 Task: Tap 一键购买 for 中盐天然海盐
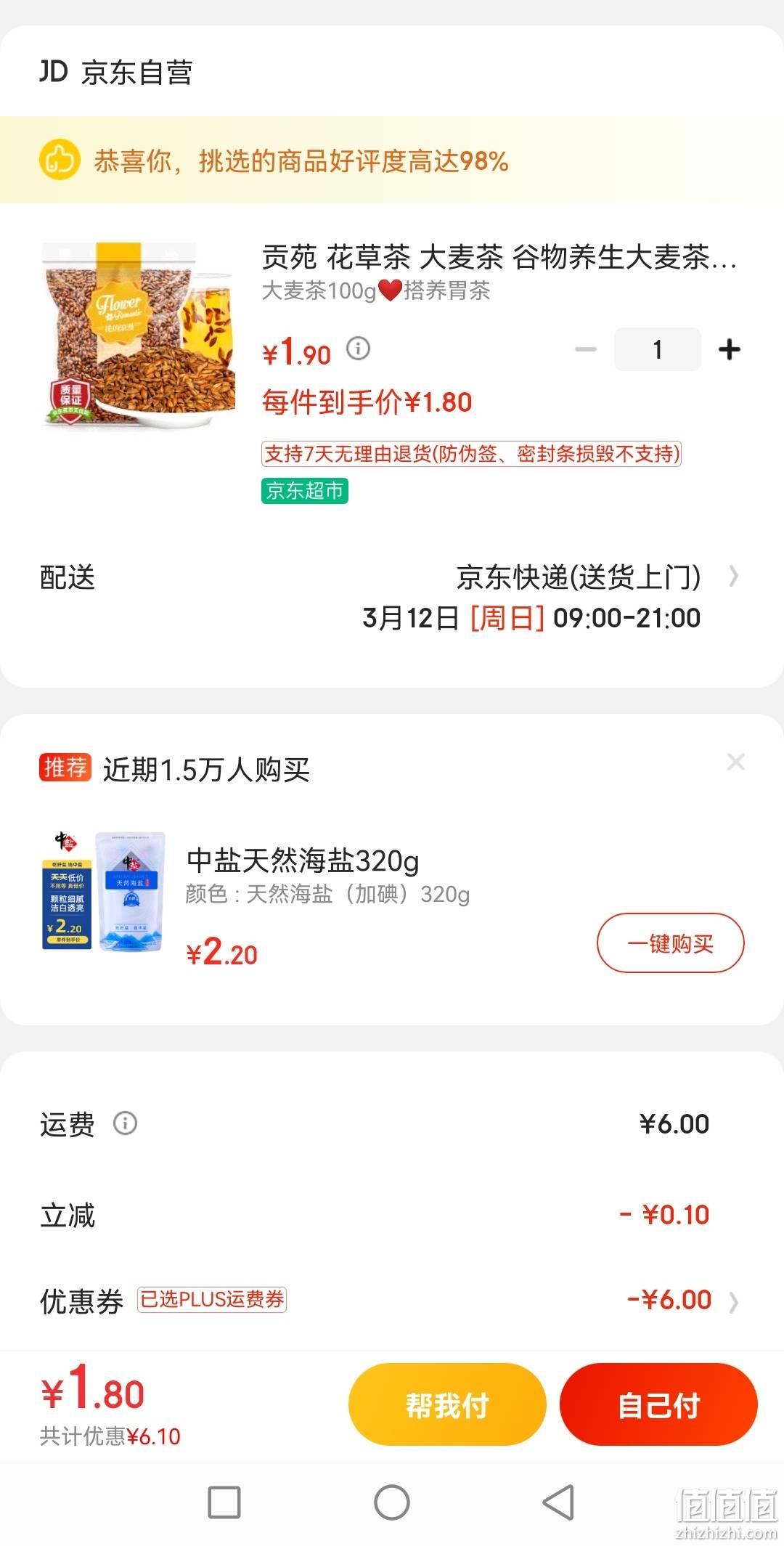670,943
